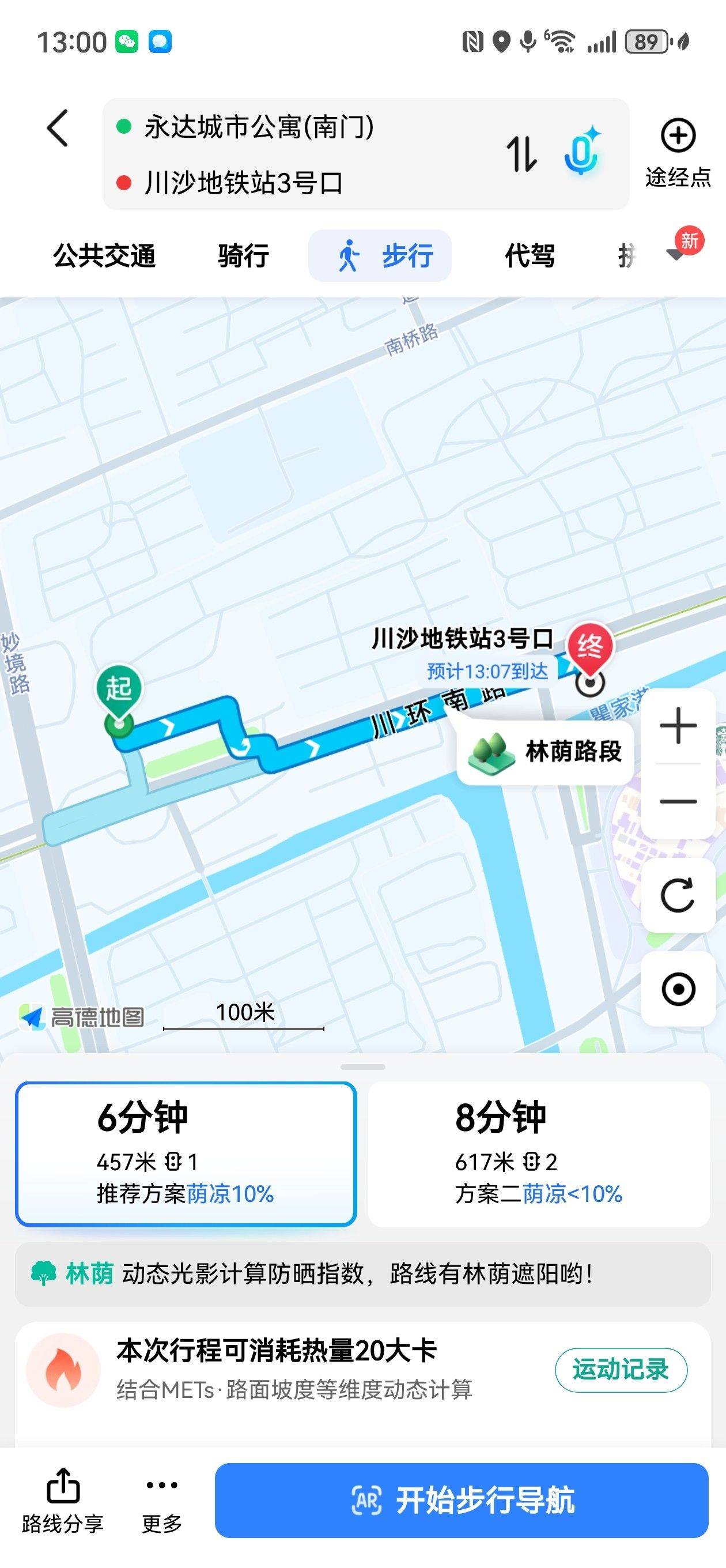
Task: Refresh the route
Action: [678, 895]
